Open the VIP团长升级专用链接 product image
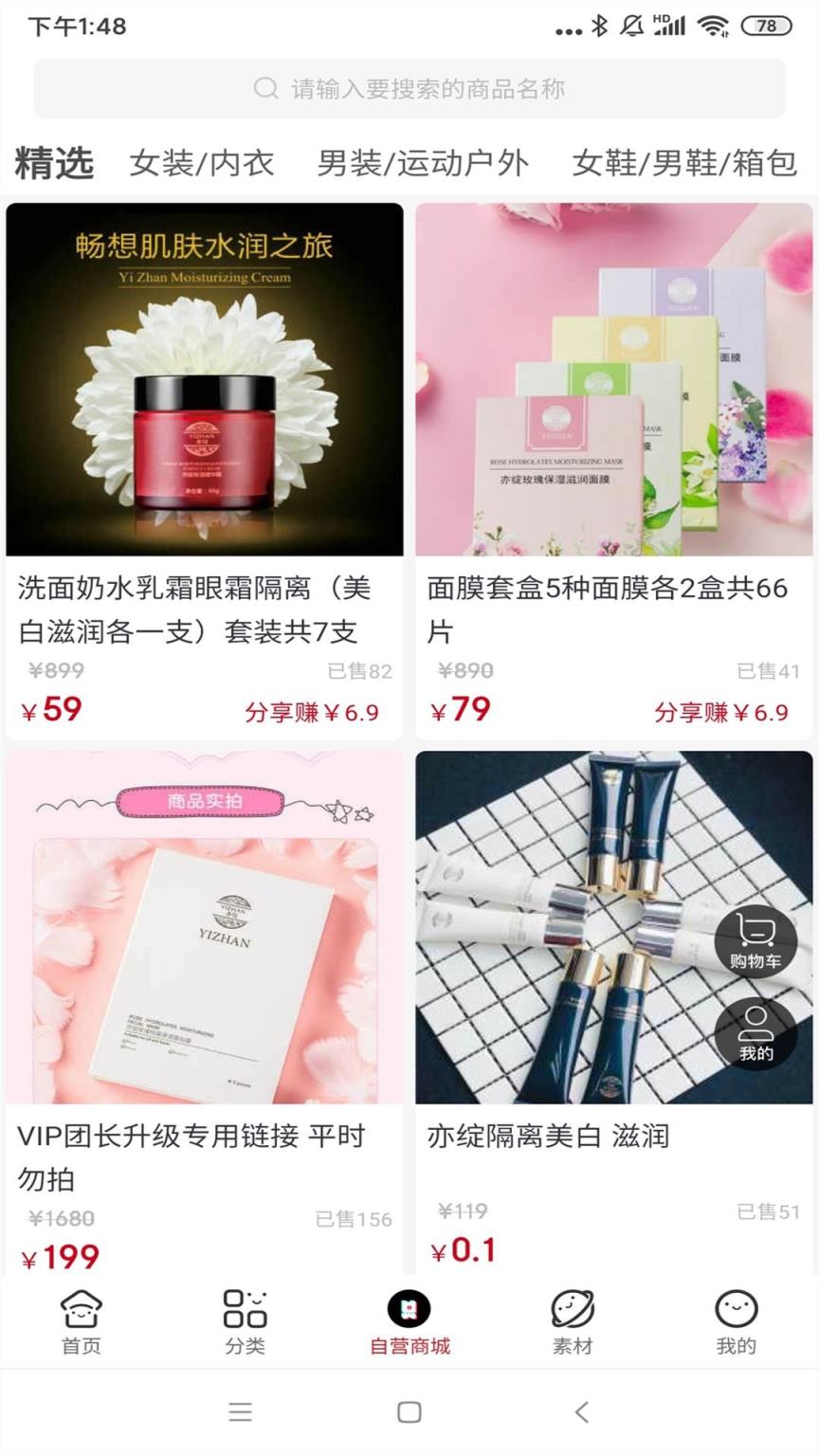The height and width of the screenshot is (1456, 819). click(204, 927)
